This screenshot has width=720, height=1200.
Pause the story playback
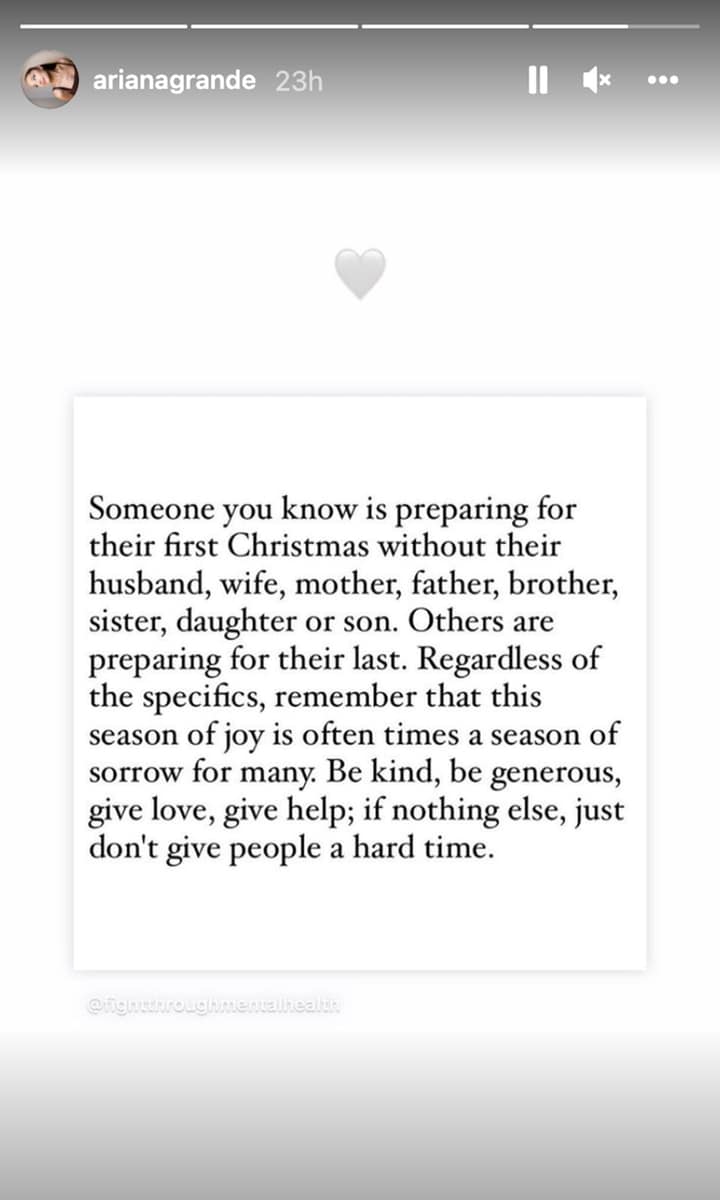click(x=538, y=81)
